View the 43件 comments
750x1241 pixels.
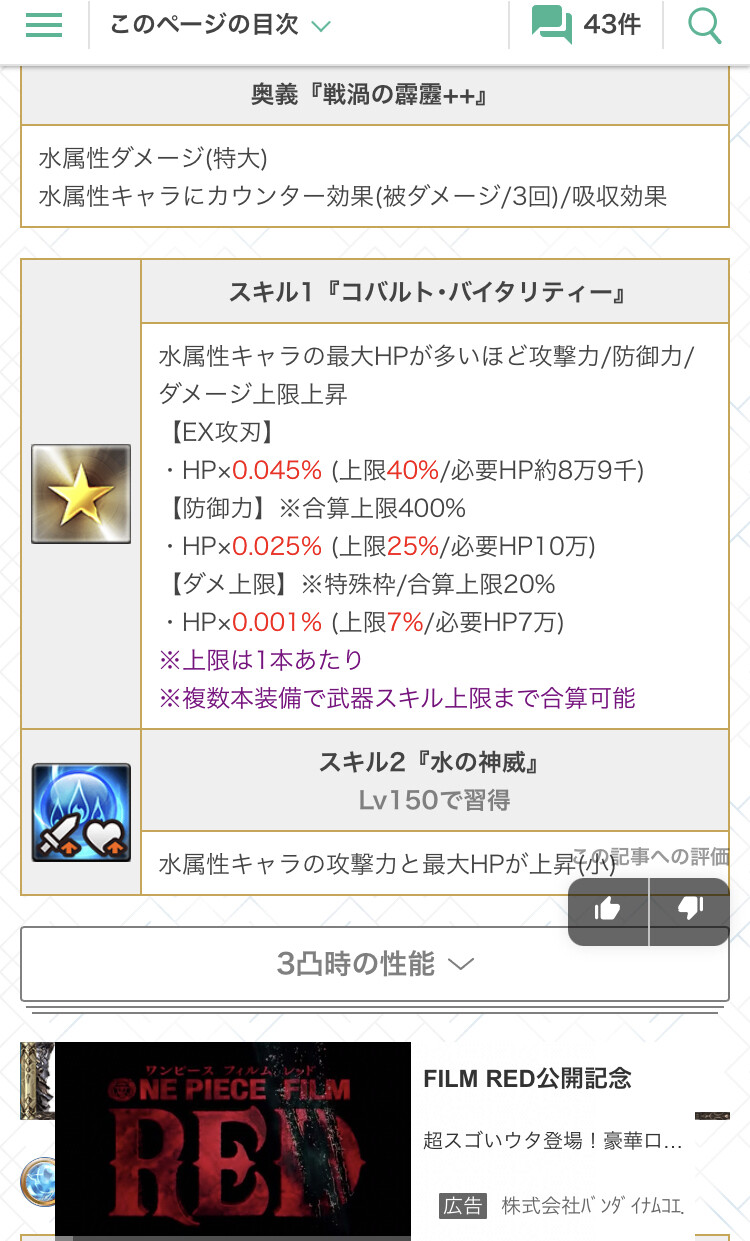[586, 25]
